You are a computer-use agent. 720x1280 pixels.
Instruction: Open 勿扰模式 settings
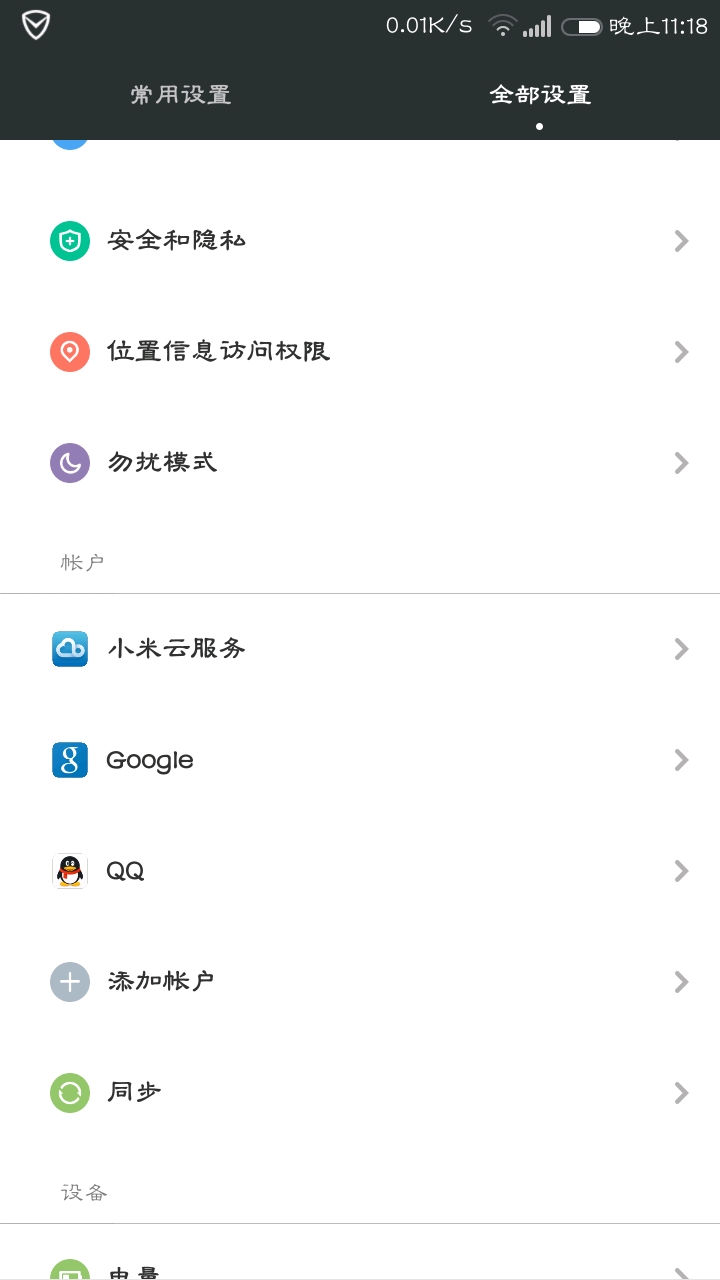tap(360, 463)
